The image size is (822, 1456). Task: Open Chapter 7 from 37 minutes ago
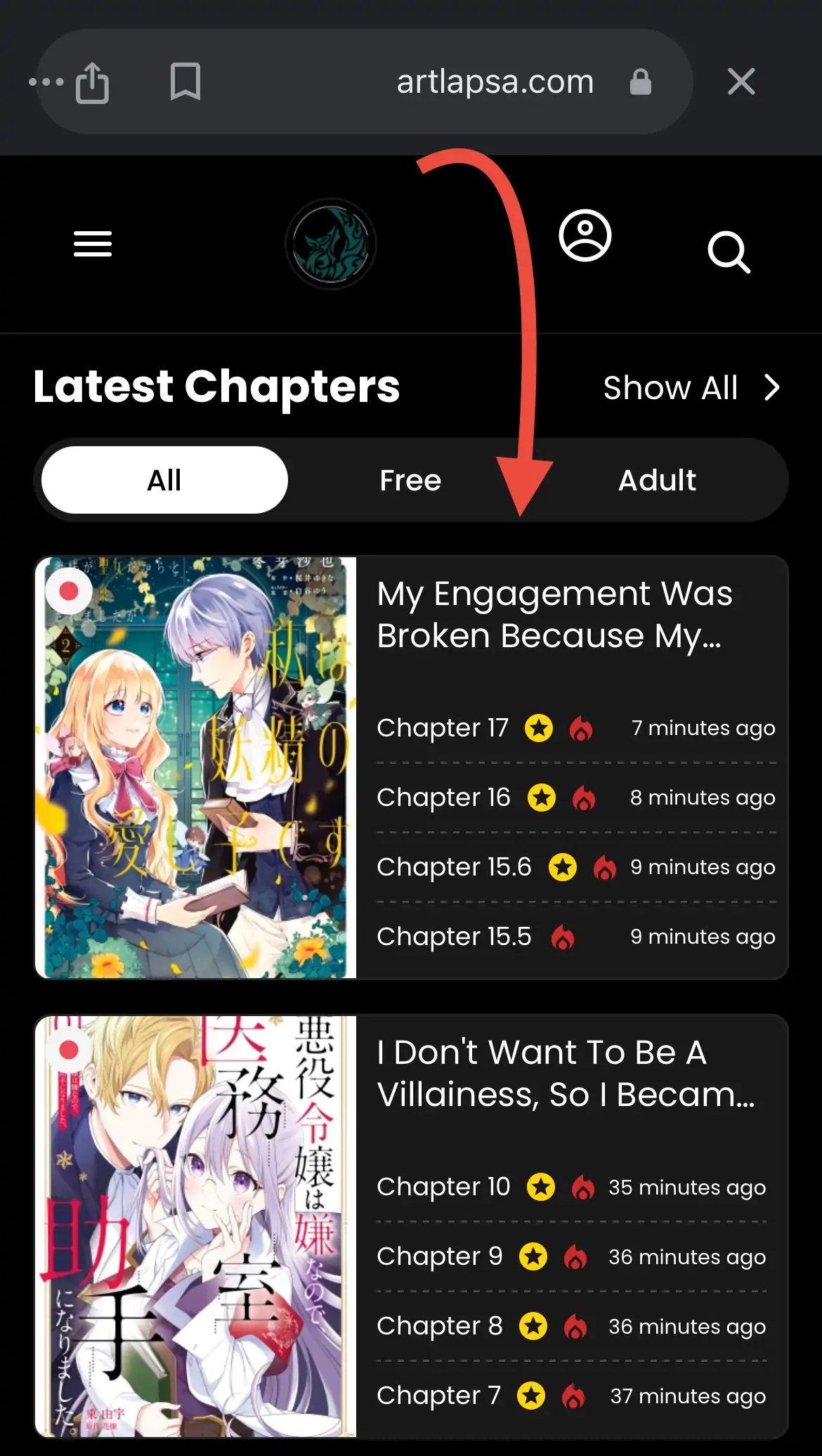pos(571,1396)
